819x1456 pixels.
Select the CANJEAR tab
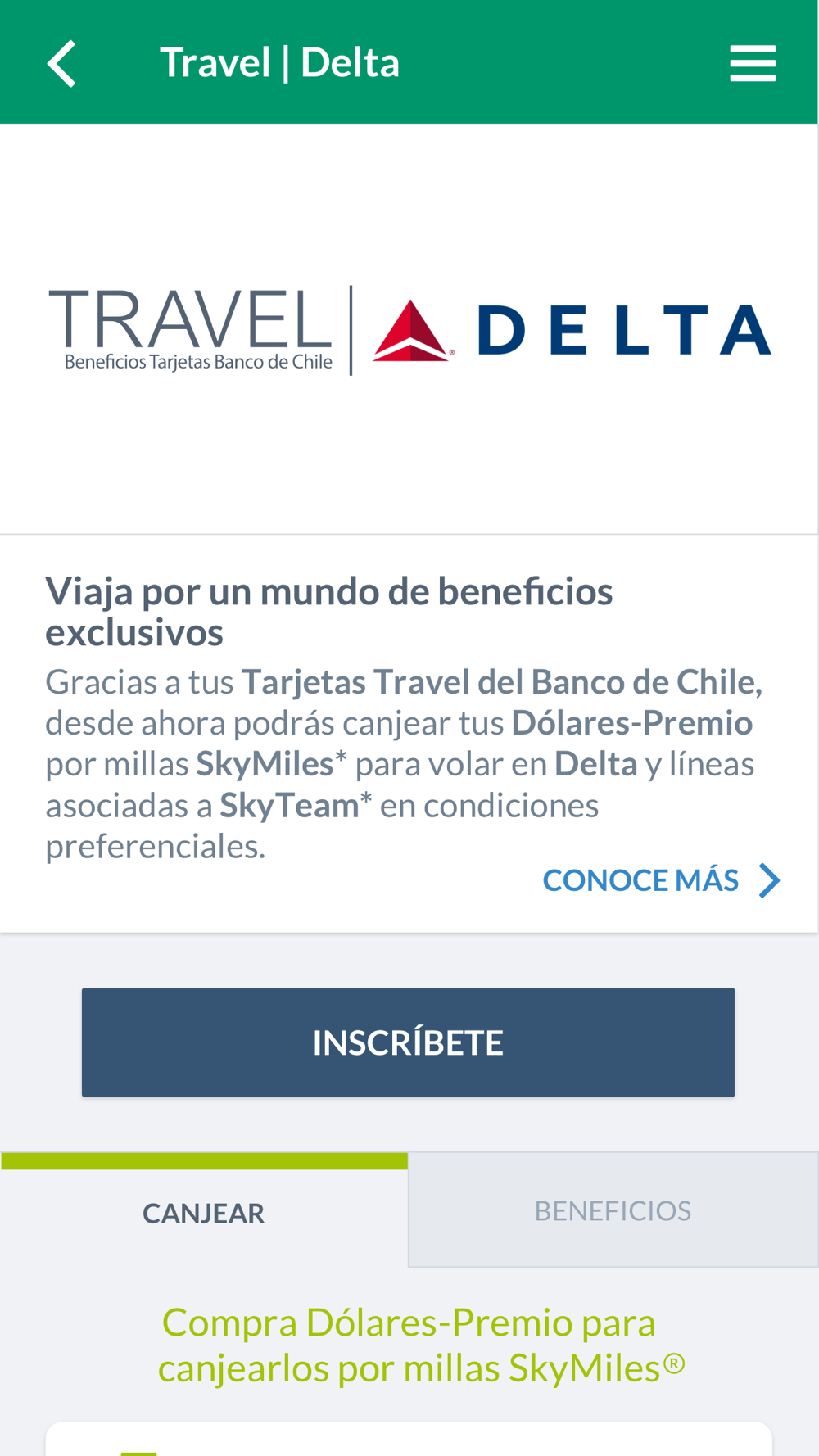click(x=204, y=1212)
